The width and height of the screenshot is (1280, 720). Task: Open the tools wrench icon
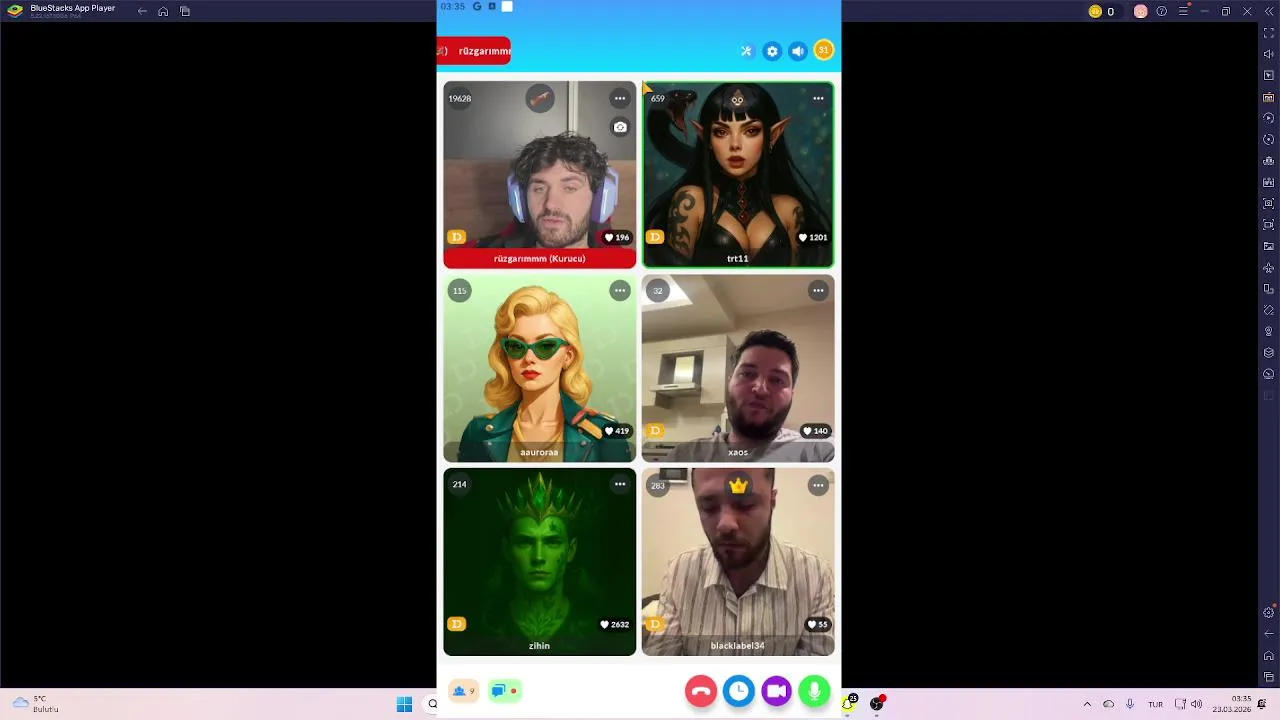(746, 51)
